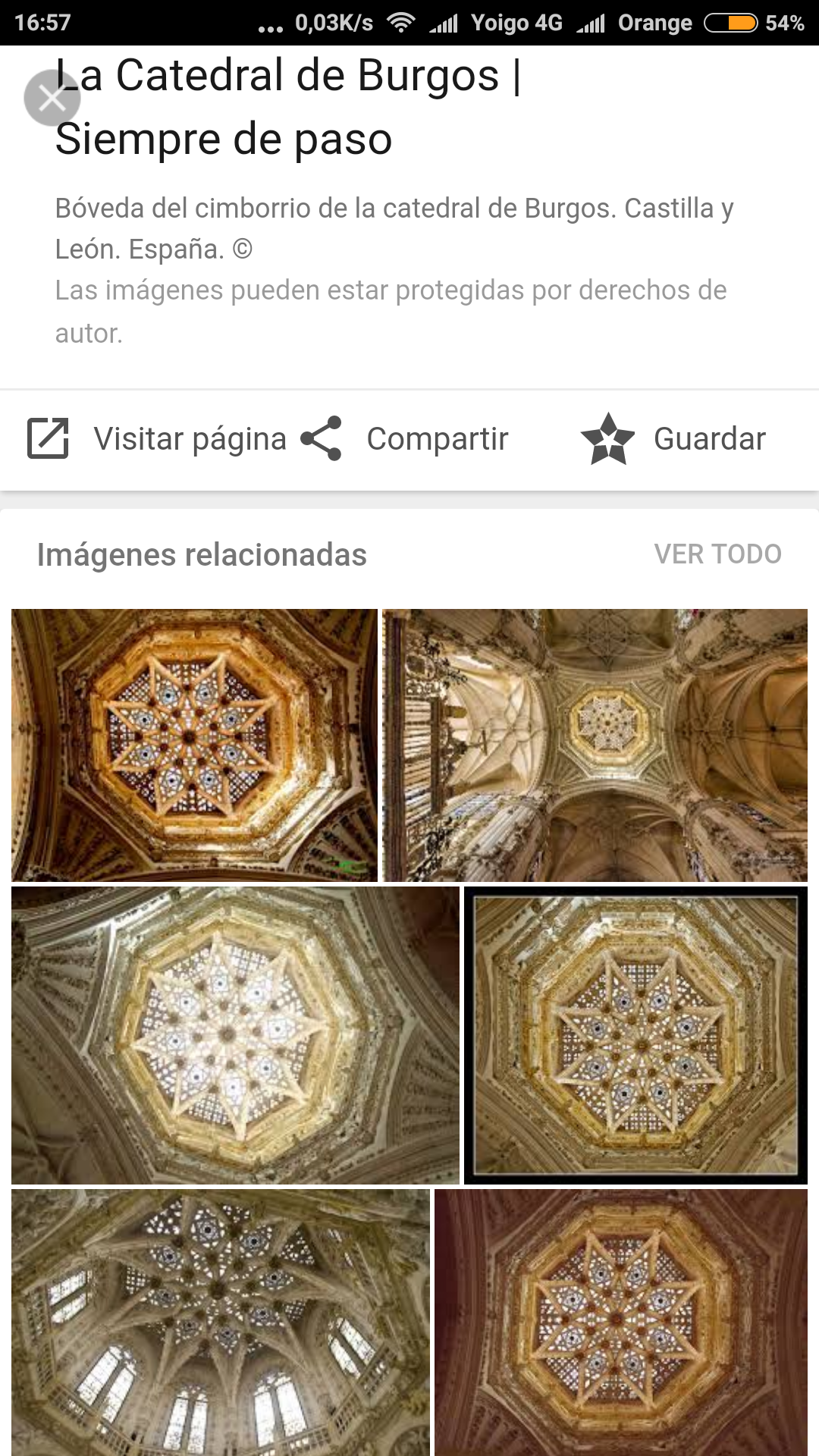Open VER TODO for related images
819x1456 pixels.
(x=717, y=554)
